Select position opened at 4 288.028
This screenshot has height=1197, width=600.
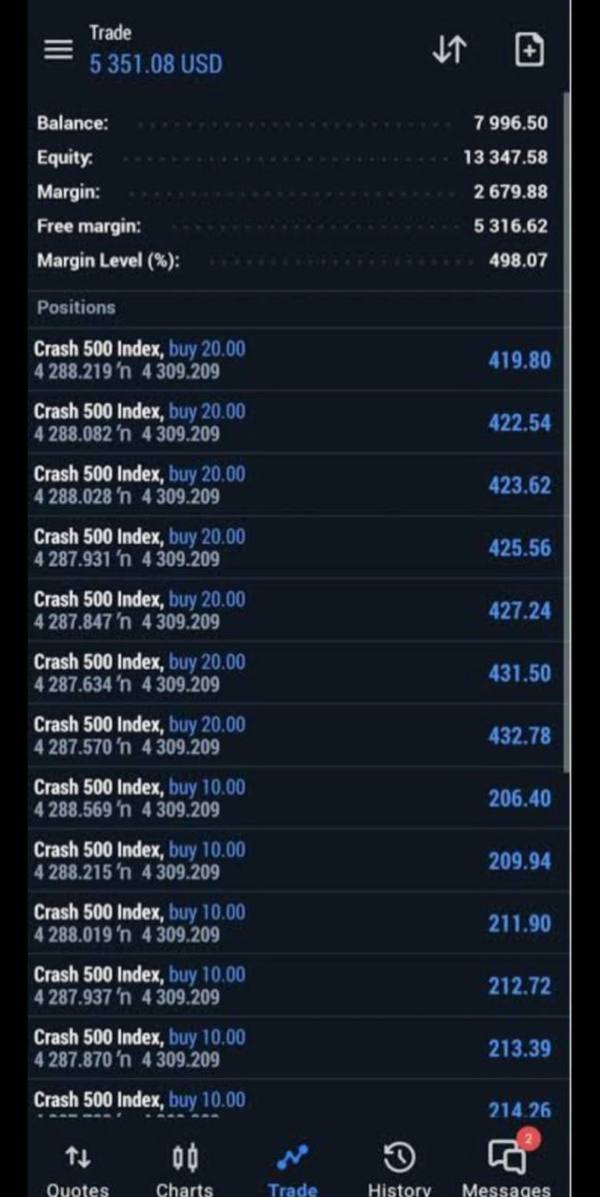pyautogui.click(x=299, y=485)
